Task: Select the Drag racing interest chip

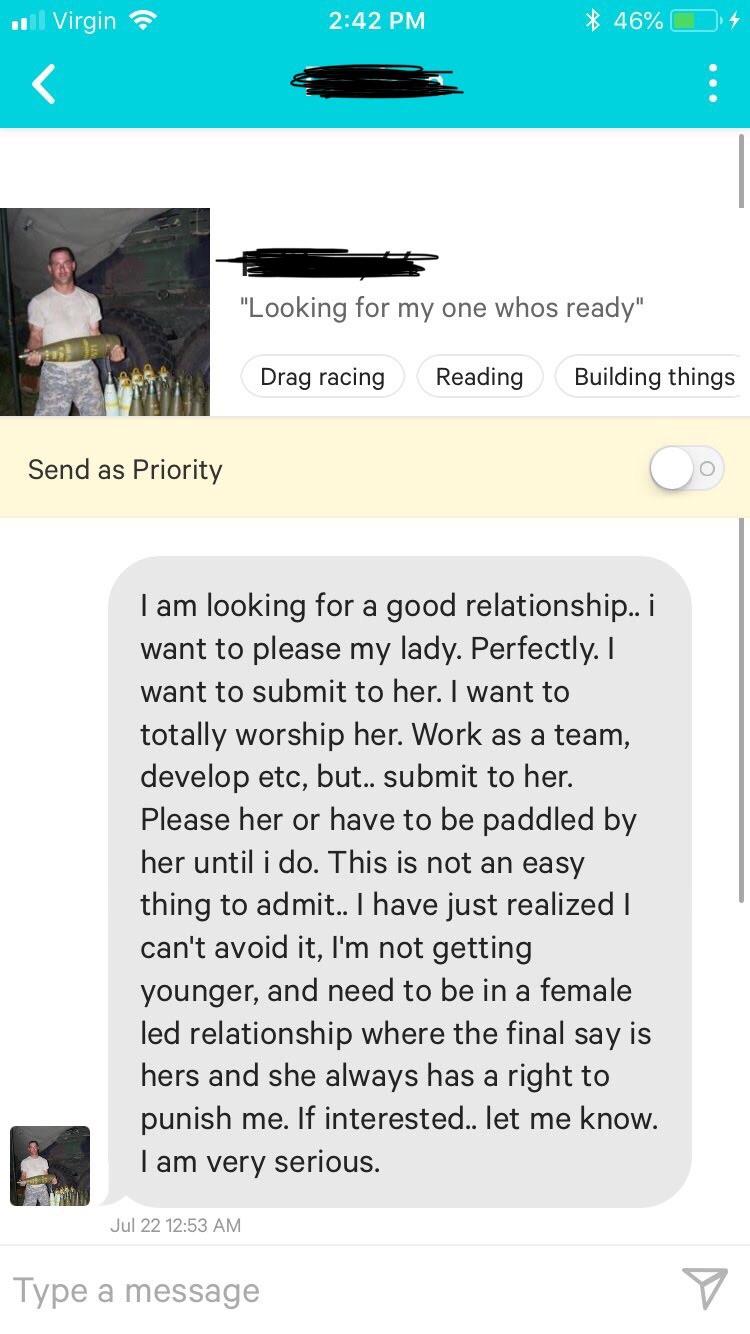Action: (x=322, y=377)
